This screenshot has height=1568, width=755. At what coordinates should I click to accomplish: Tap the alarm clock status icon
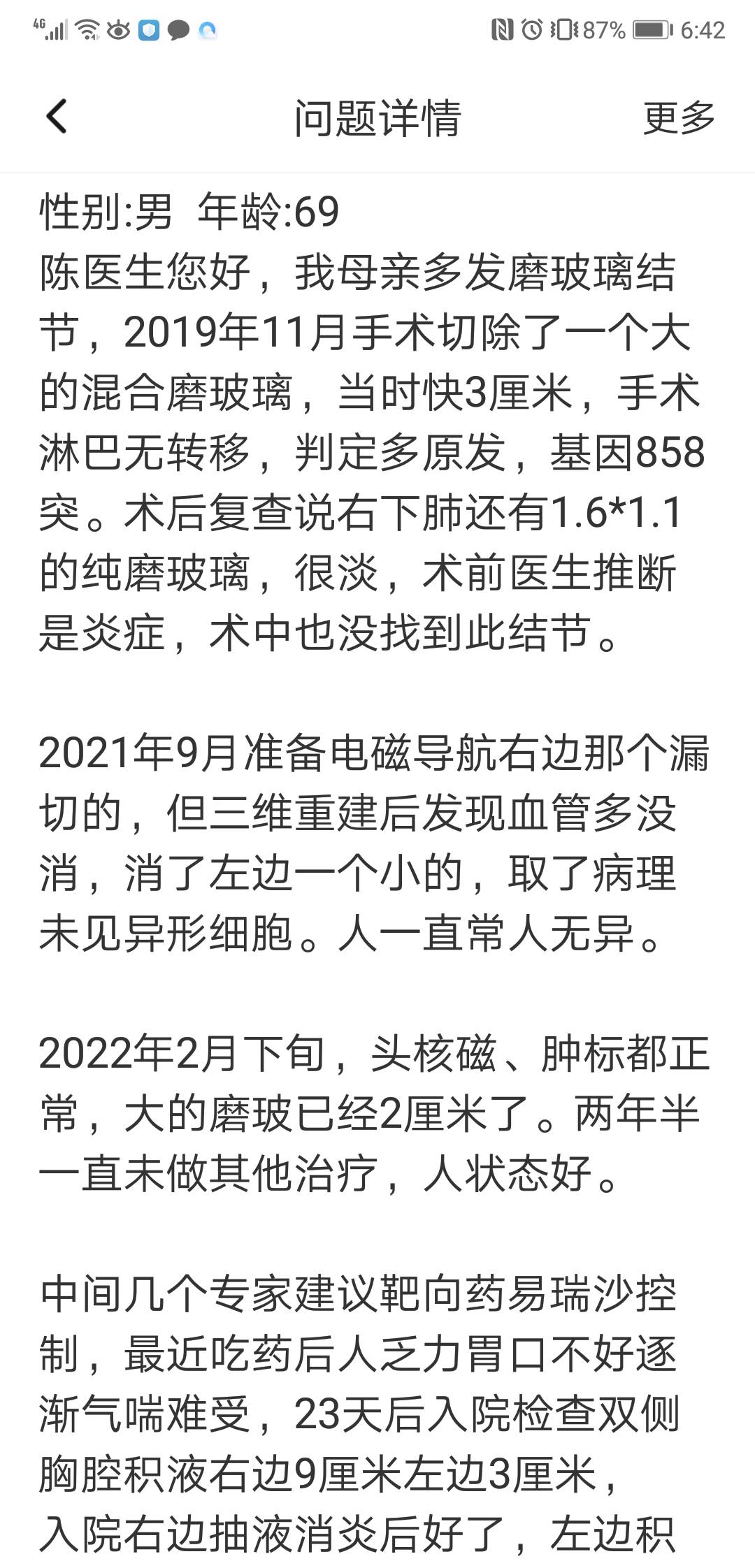(x=533, y=30)
